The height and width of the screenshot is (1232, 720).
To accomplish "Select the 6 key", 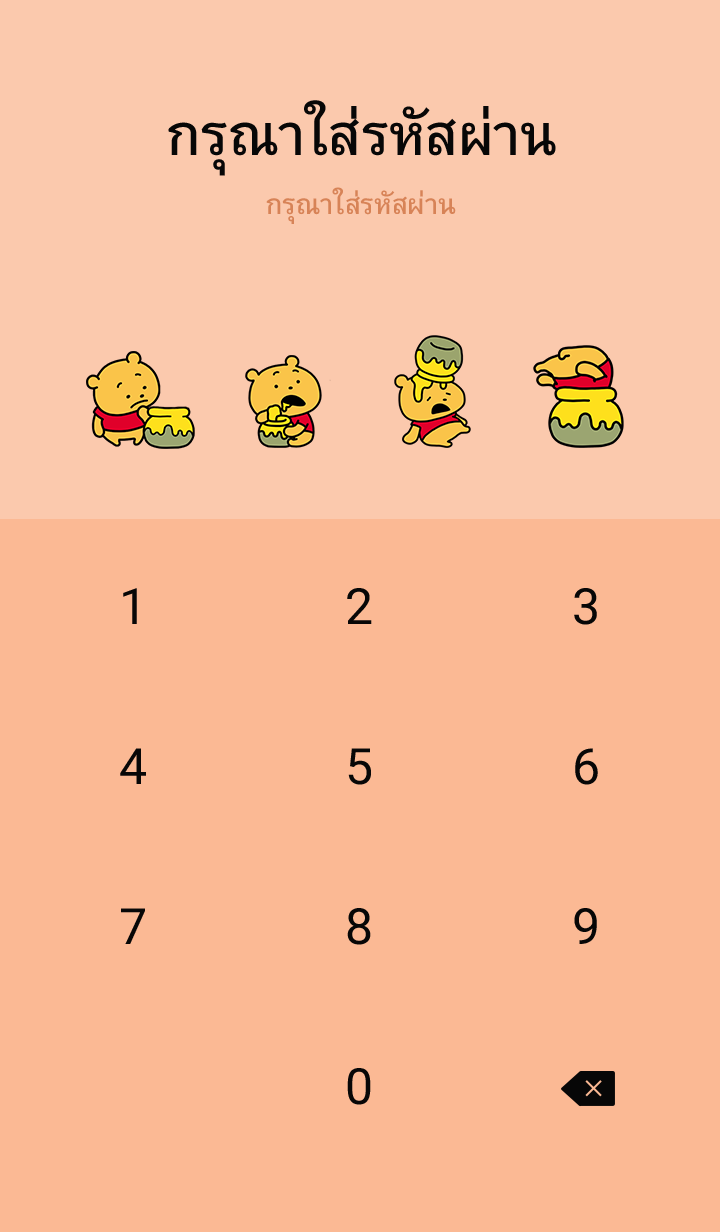I will tap(585, 767).
